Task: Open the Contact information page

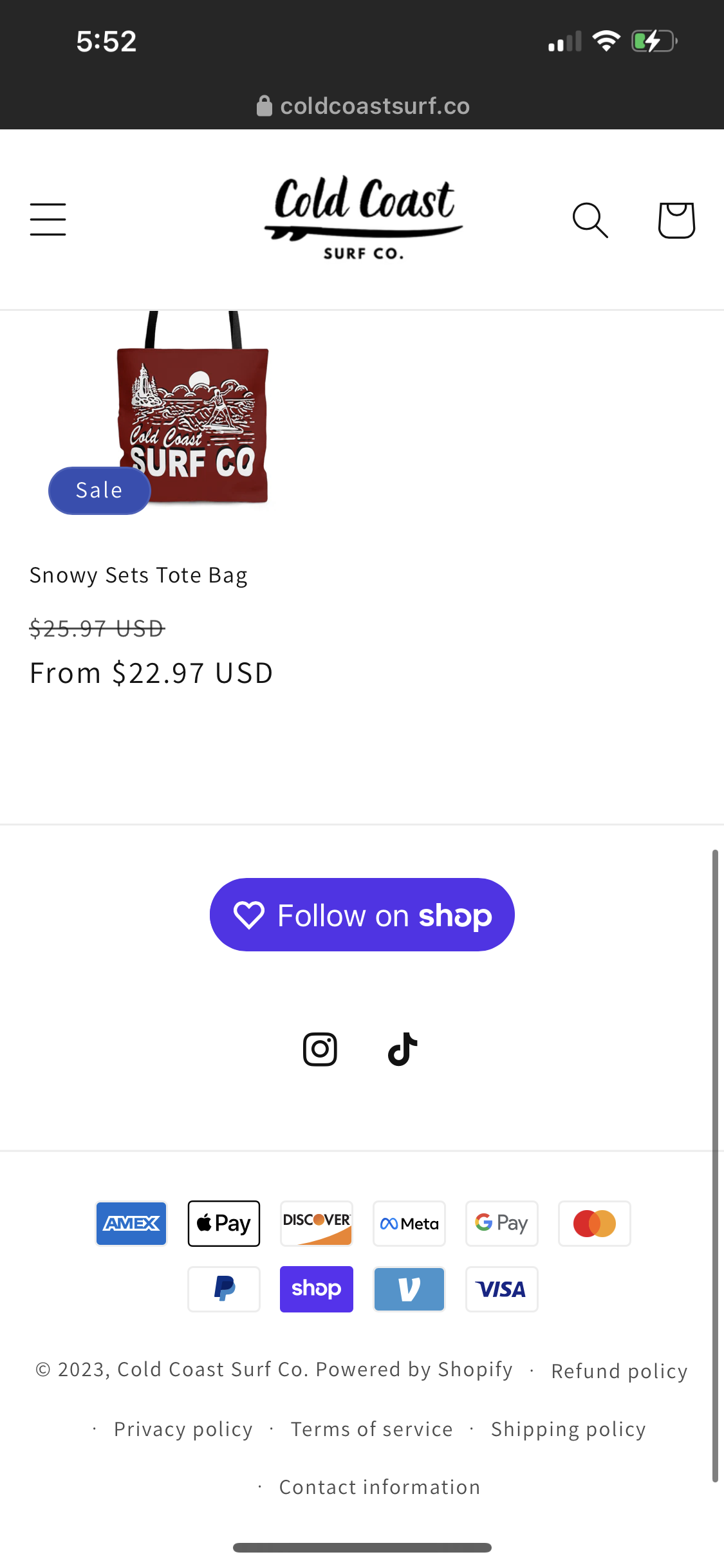Action: [379, 1487]
